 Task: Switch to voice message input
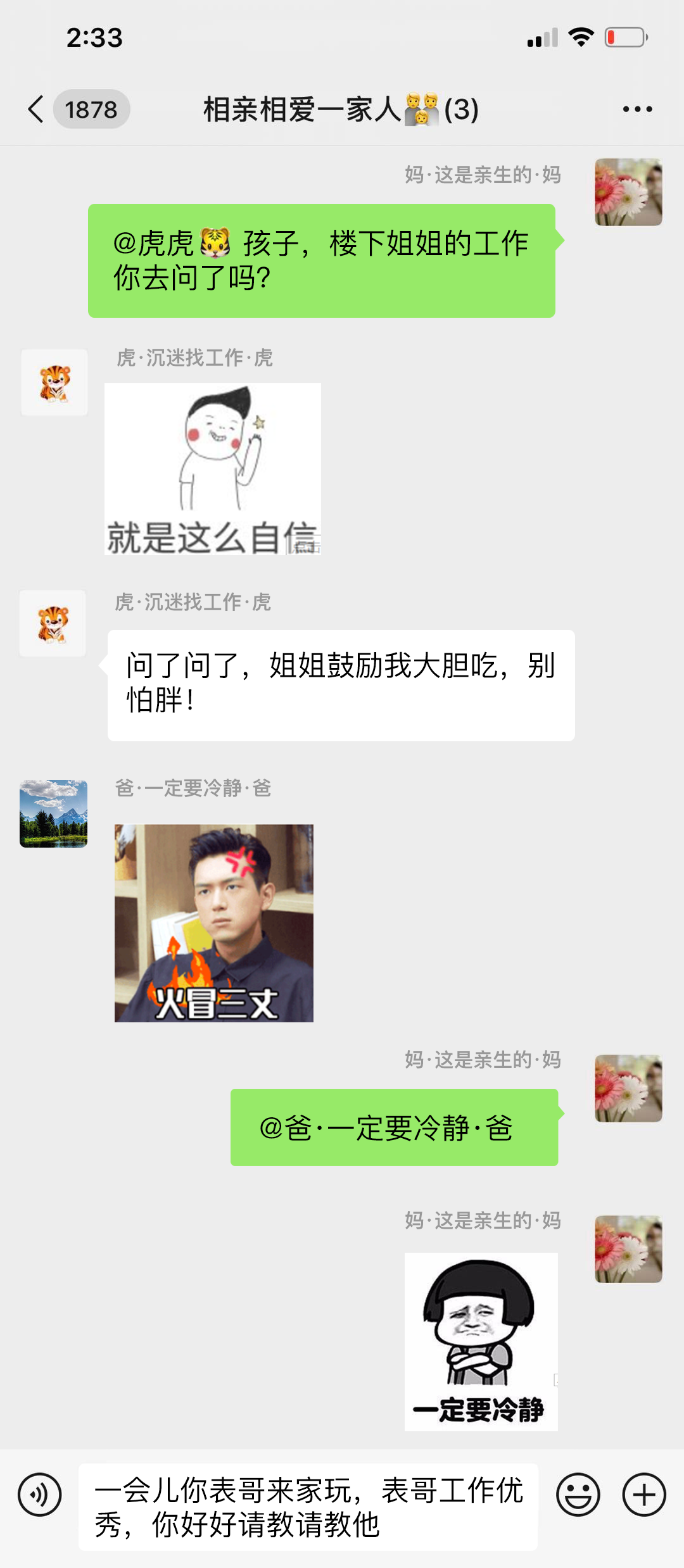(39, 1495)
